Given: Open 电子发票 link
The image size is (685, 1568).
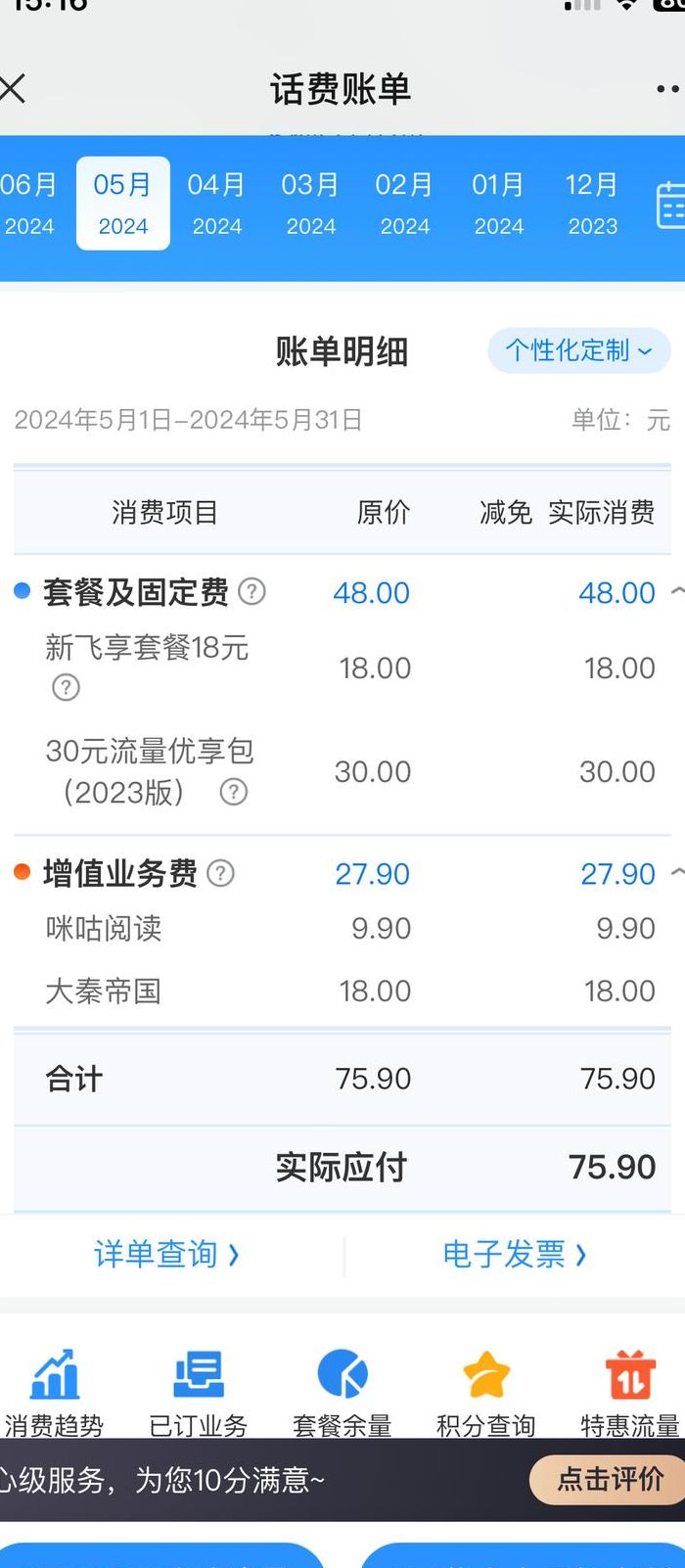Looking at the screenshot, I should click(515, 1254).
